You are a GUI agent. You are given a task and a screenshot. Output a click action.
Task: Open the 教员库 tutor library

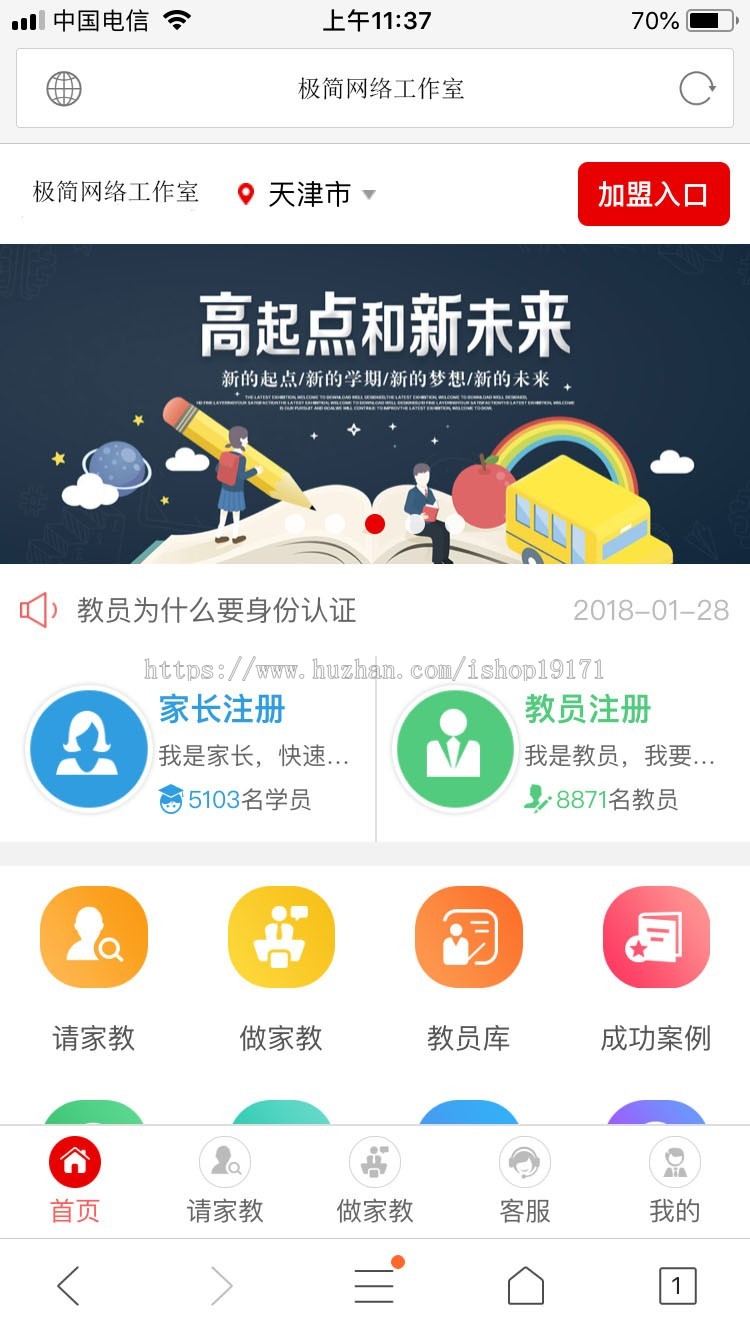pyautogui.click(x=468, y=938)
